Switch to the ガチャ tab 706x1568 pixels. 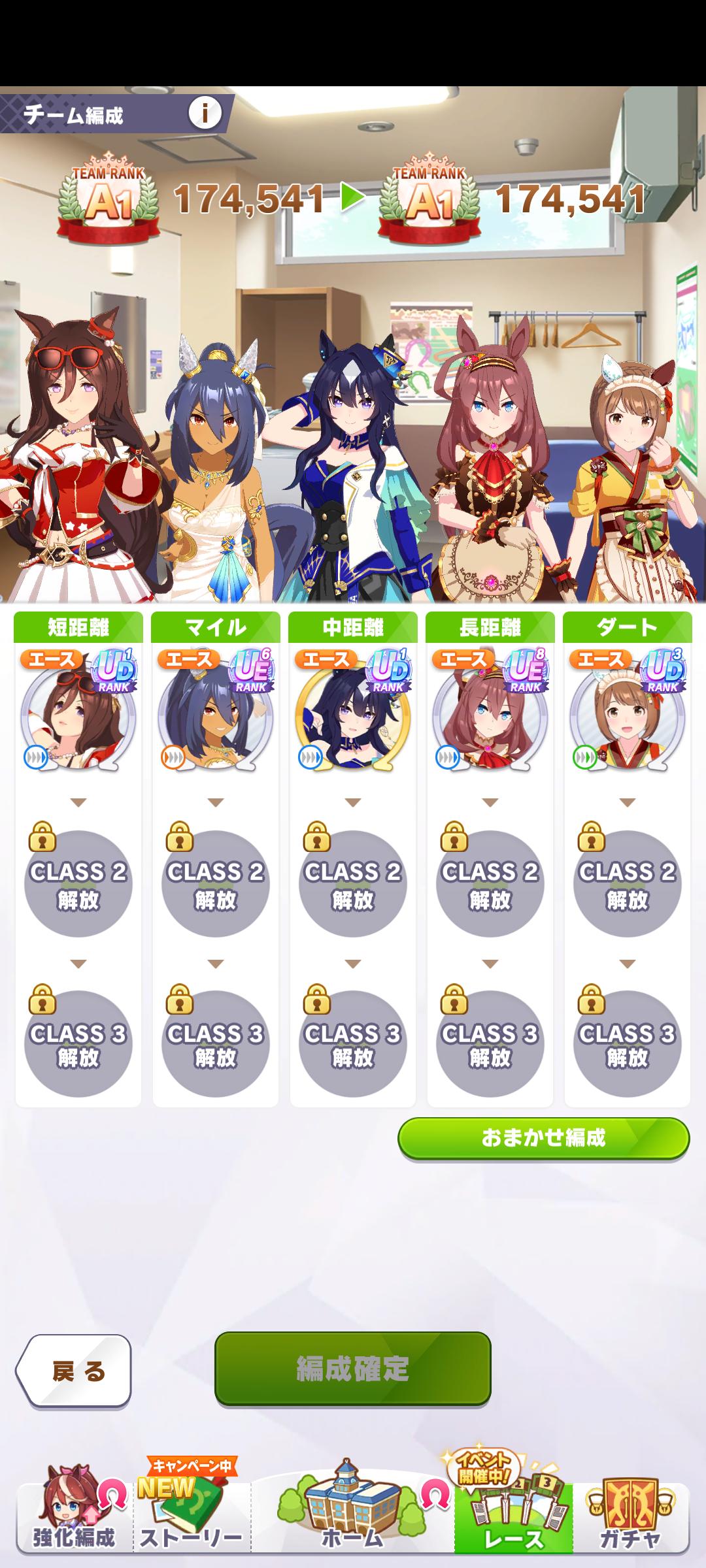(630, 1517)
